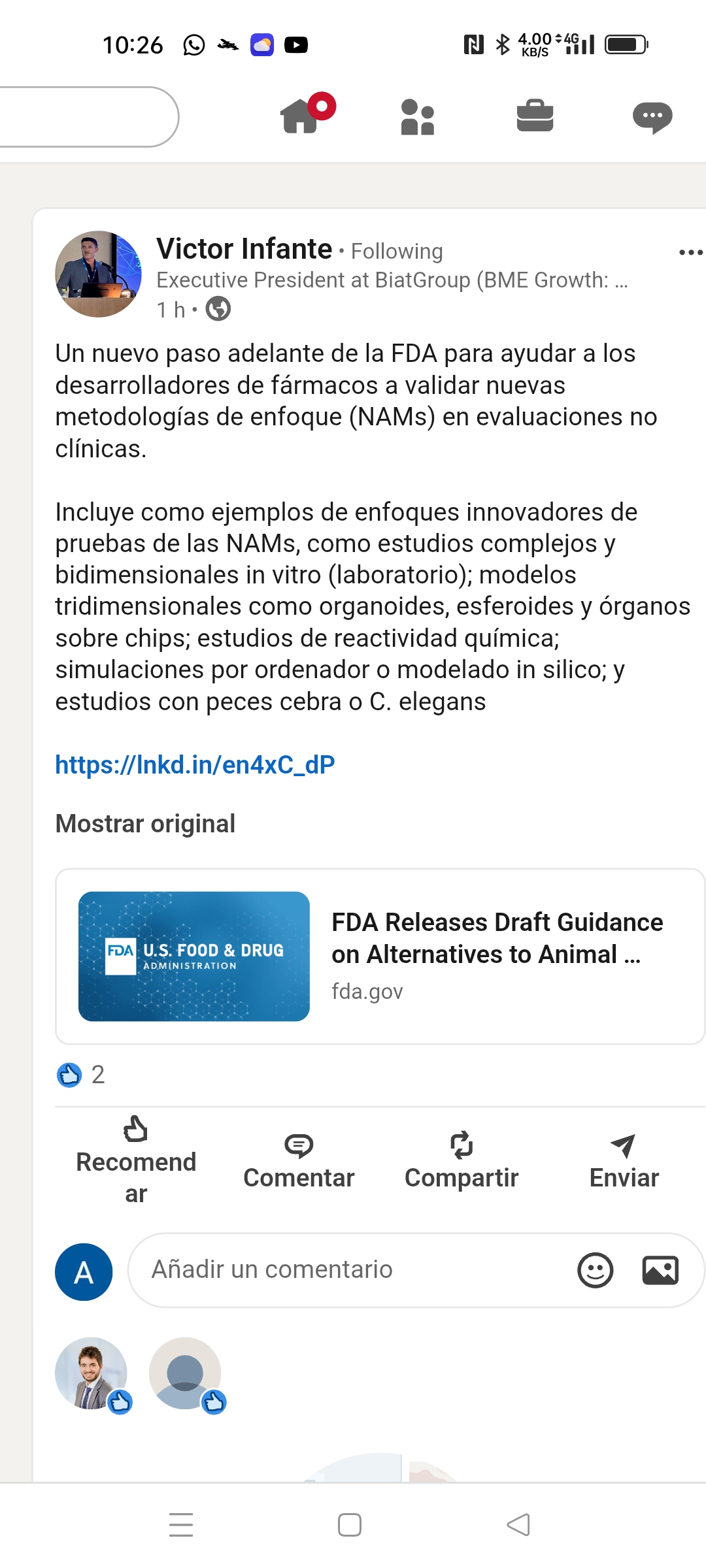This screenshot has height=1568, width=706.
Task: Open the emoji picker in comment box
Action: [x=595, y=1270]
